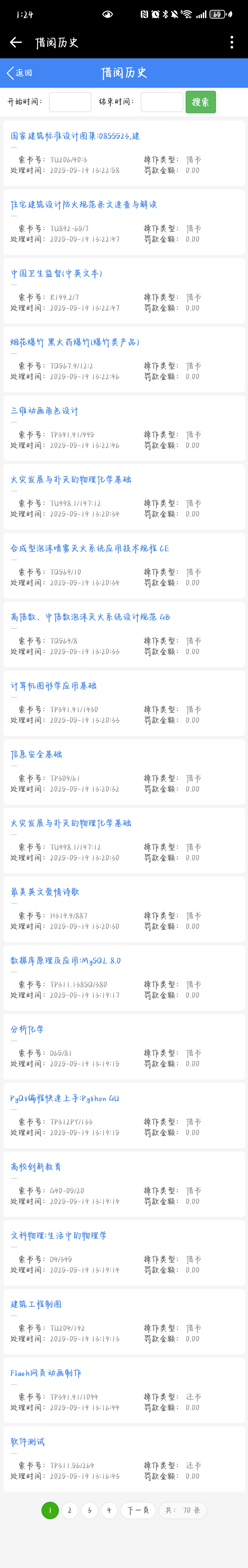
Task: Go to page 2 of results
Action: click(x=70, y=1505)
